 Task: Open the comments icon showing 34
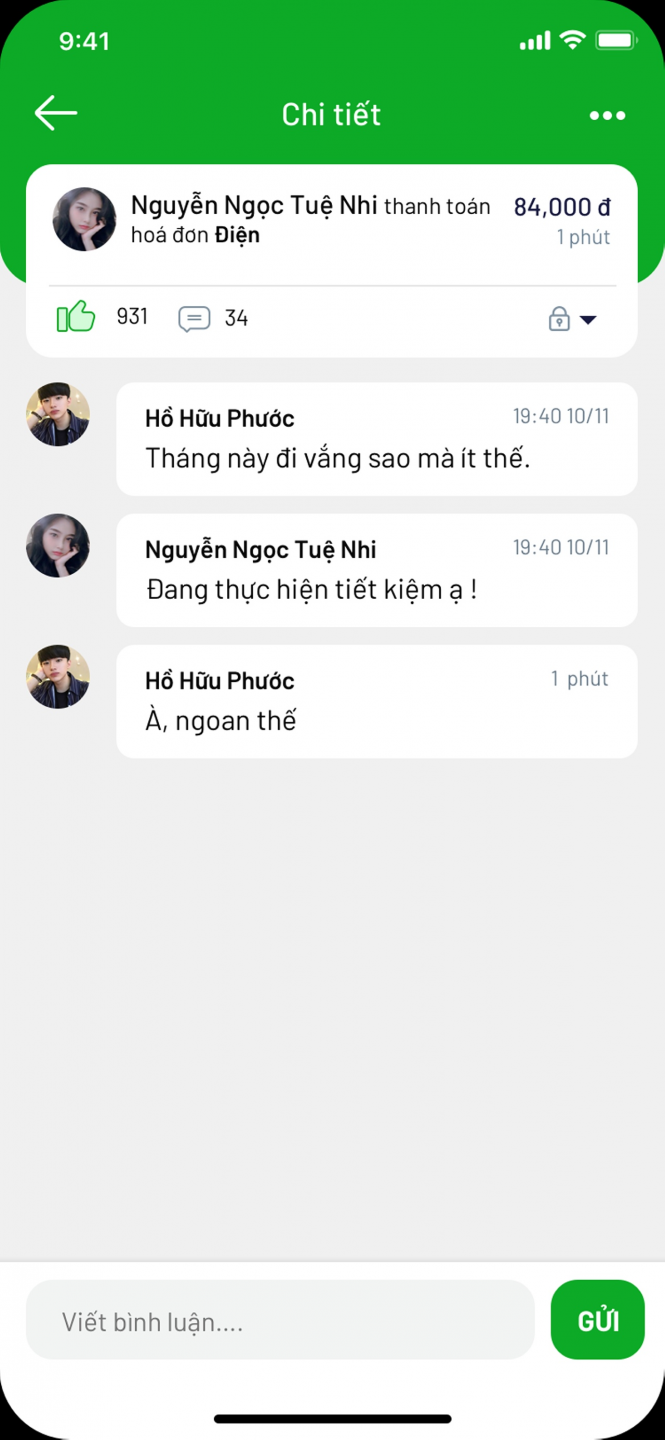(194, 318)
